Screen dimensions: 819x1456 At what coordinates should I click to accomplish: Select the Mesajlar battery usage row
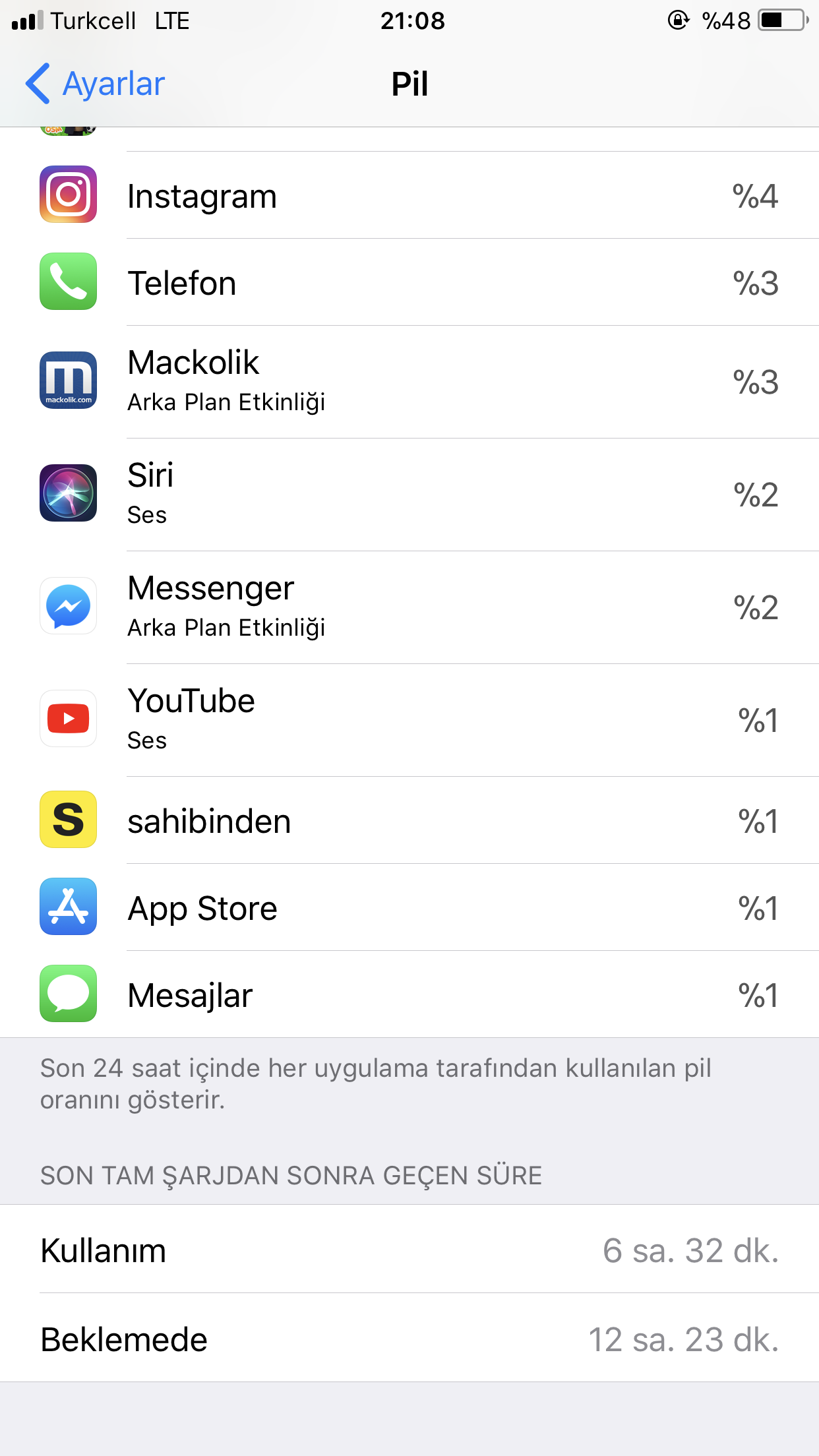pos(409,995)
